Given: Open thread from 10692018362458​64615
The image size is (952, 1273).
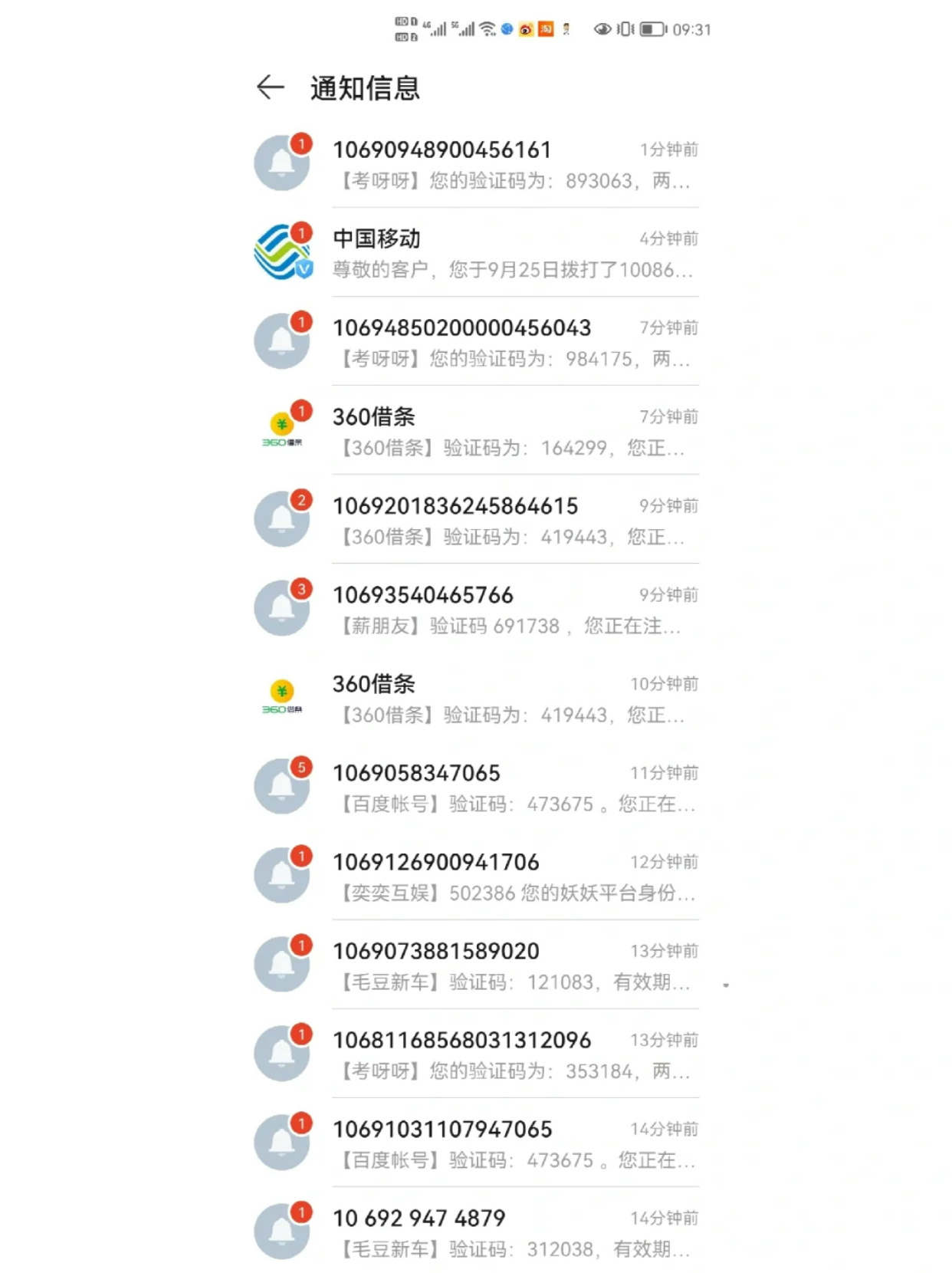Looking at the screenshot, I should tap(514, 520).
